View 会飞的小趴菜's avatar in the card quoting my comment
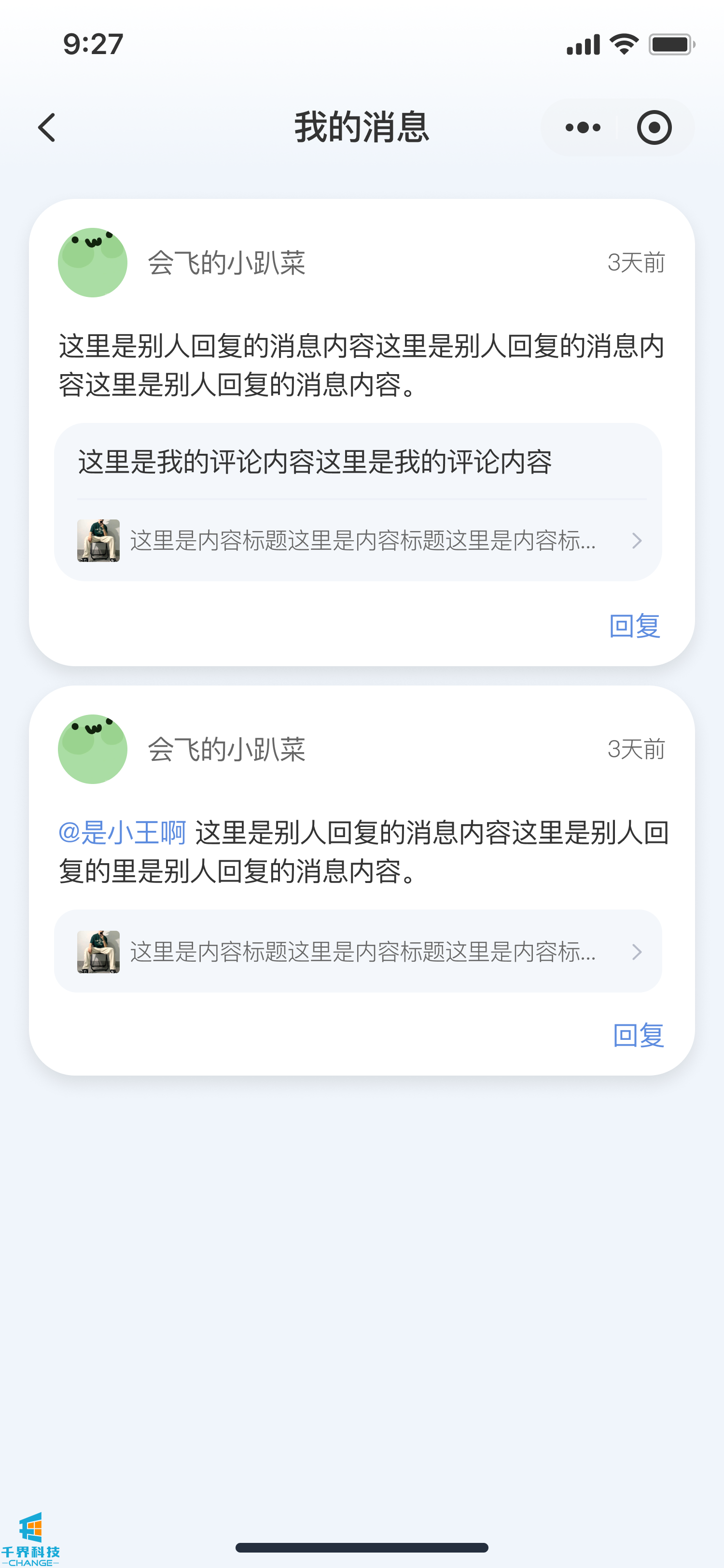Viewport: 724px width, 1568px height. click(93, 263)
